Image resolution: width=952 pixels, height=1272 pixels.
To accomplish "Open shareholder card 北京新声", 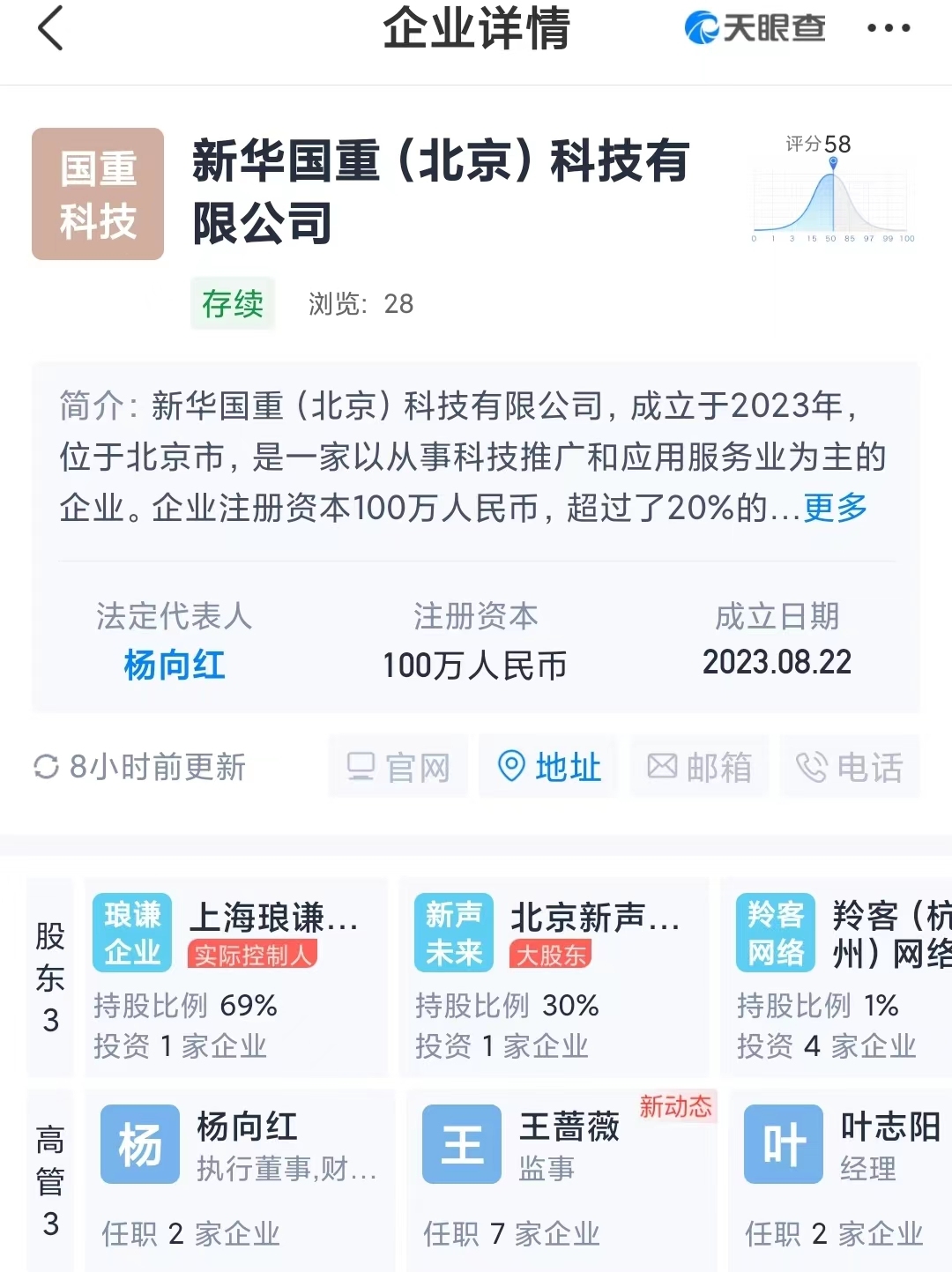I will pos(554,977).
